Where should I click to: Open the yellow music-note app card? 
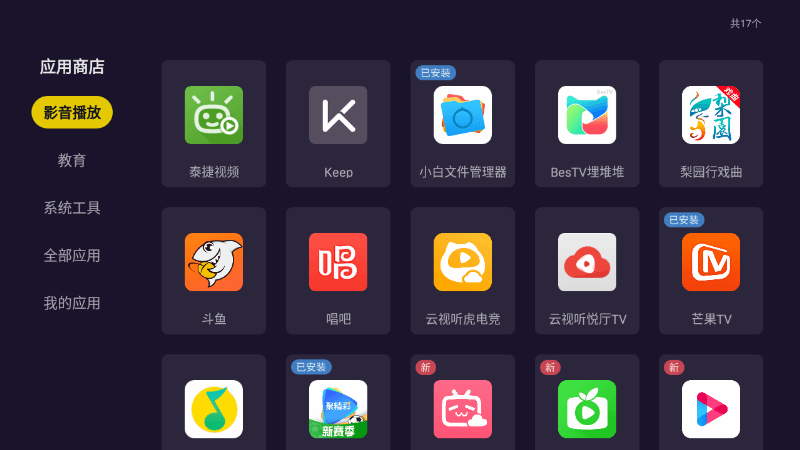(x=214, y=405)
